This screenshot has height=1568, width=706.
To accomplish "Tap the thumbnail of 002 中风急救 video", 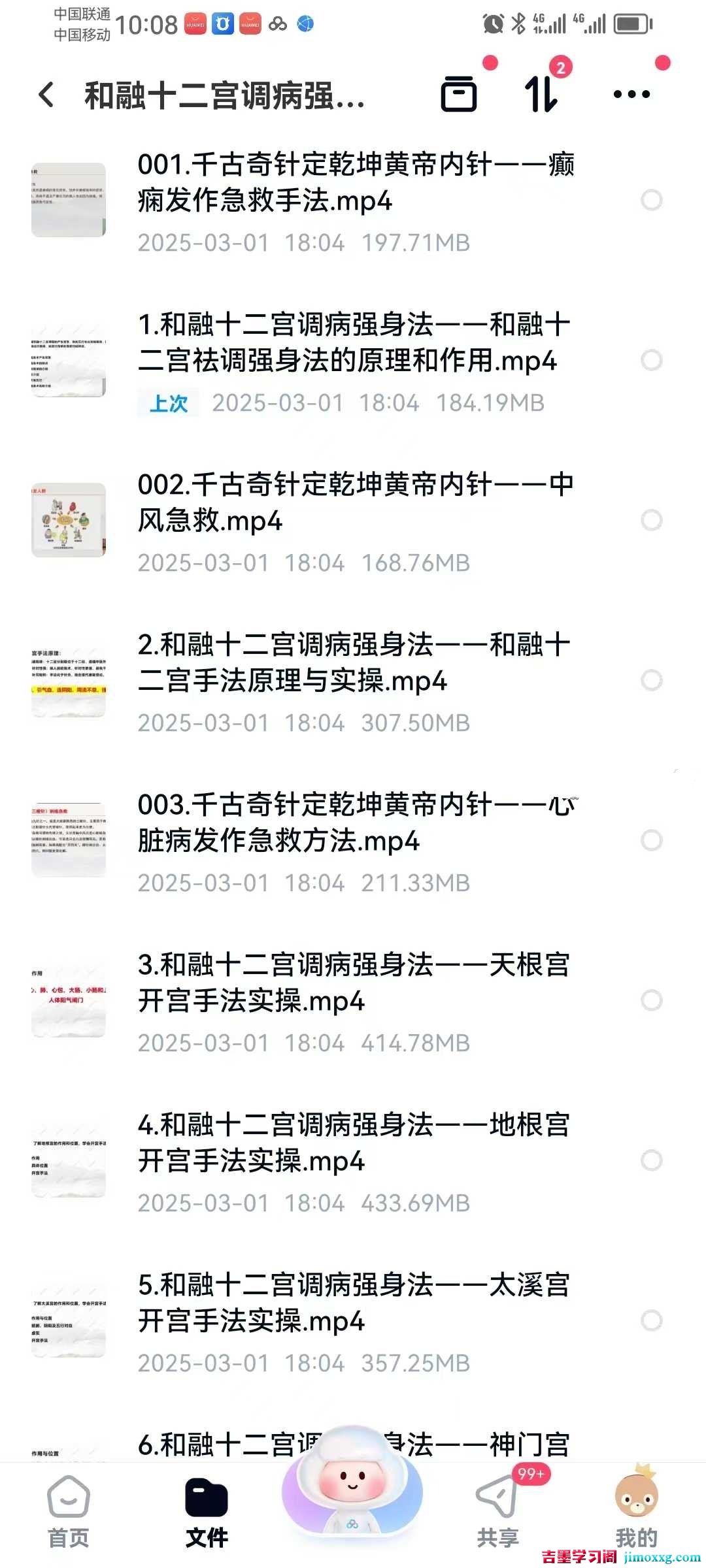I will (67, 519).
